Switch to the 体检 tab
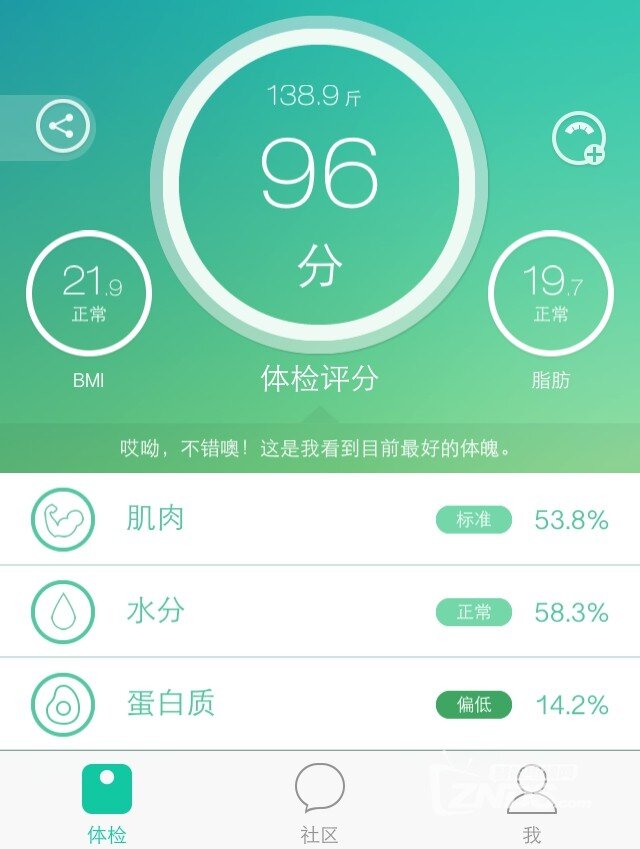 pyautogui.click(x=107, y=802)
